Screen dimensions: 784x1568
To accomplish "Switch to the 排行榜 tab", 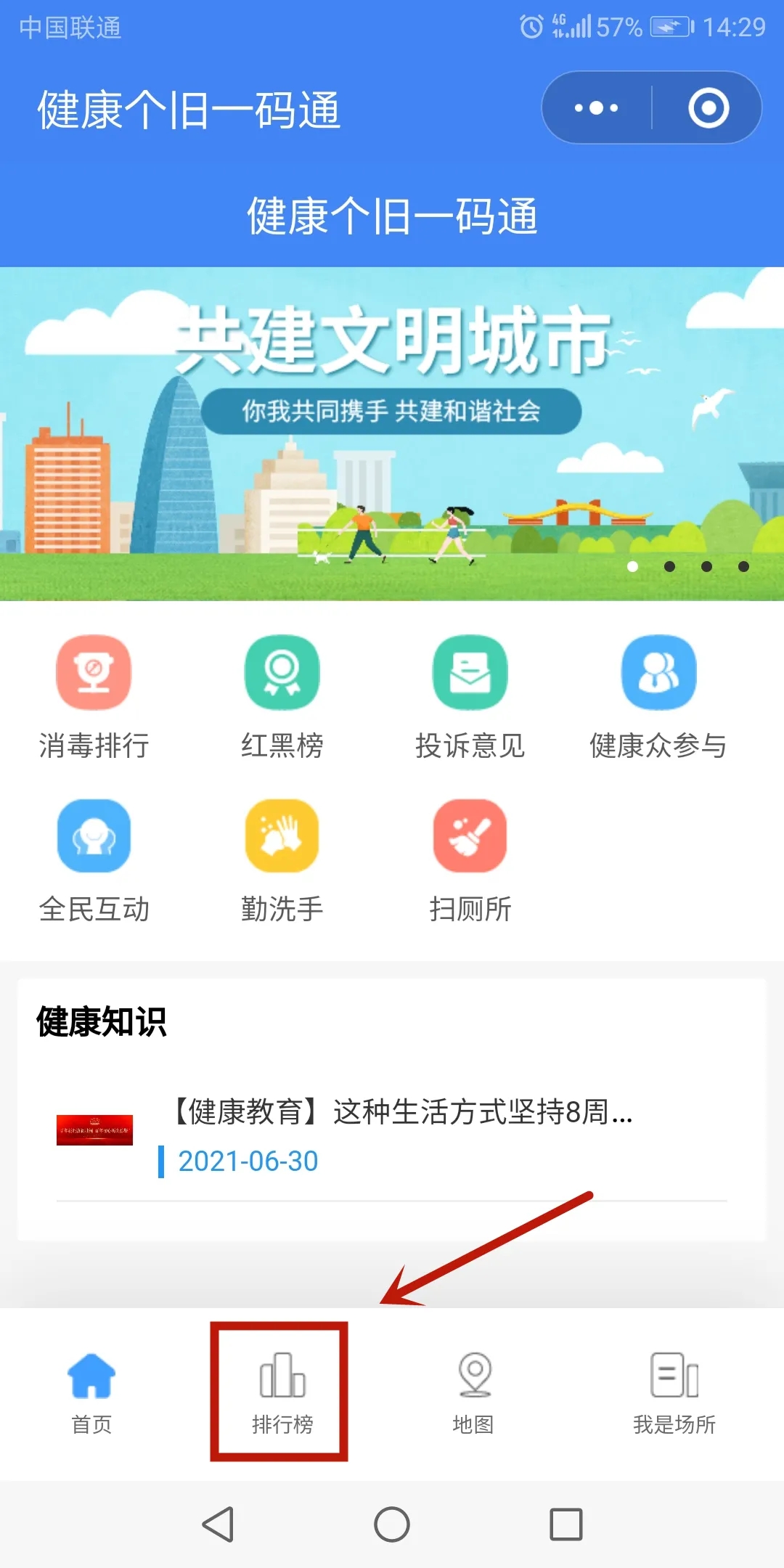I will tap(282, 1392).
